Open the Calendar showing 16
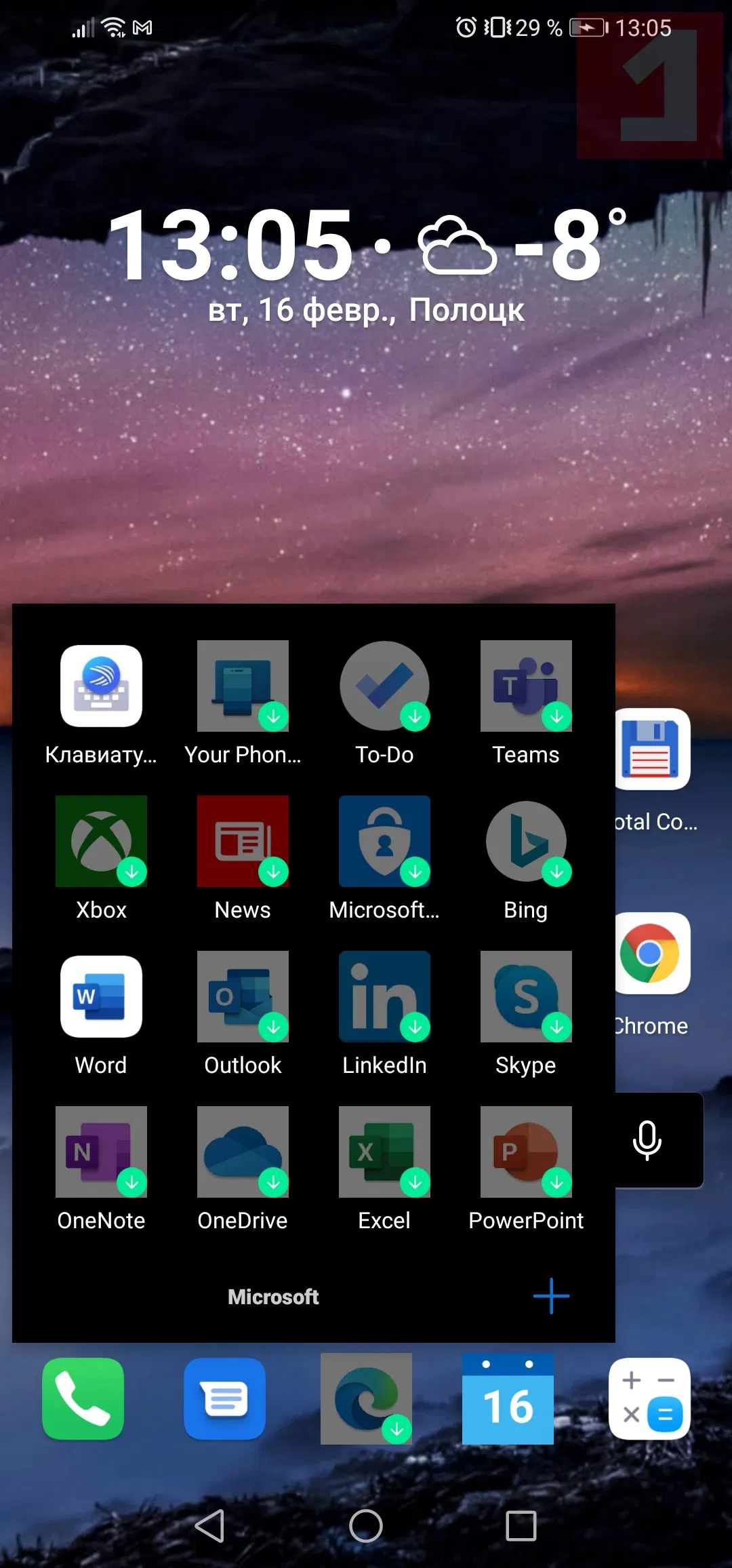Screen dimensions: 732x1568 click(508, 1398)
